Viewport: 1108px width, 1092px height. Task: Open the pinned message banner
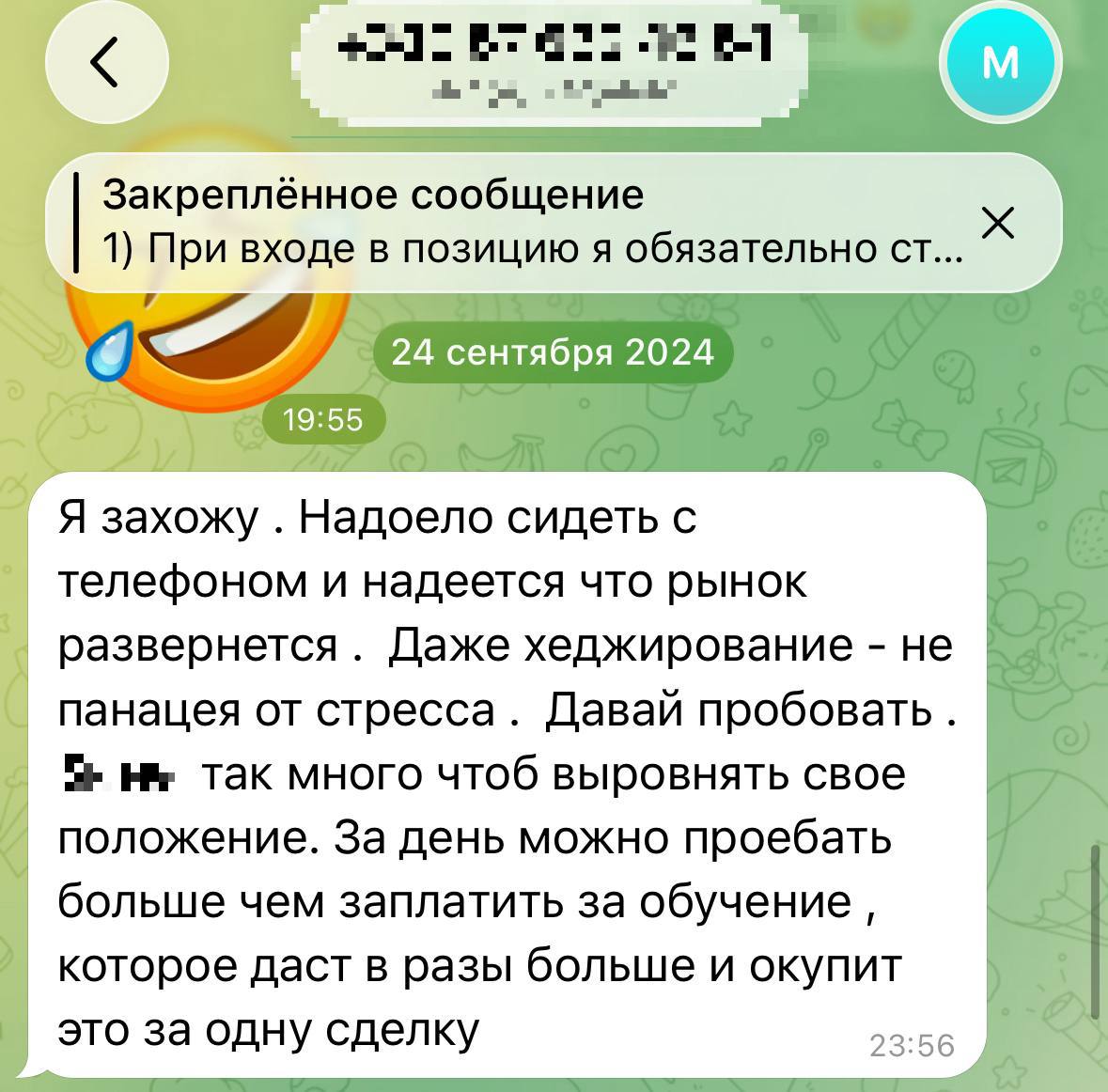click(526, 223)
